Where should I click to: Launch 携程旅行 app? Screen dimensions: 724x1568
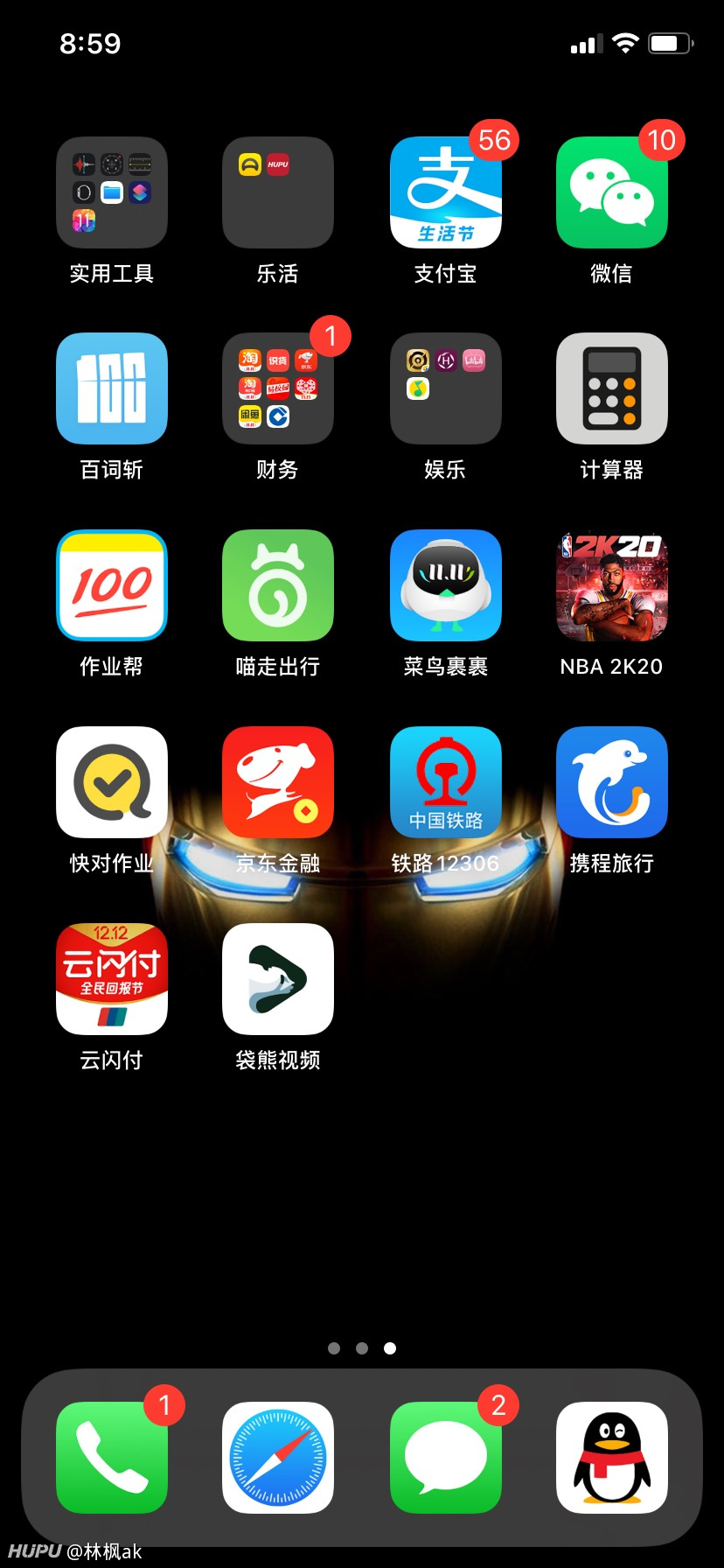point(612,782)
